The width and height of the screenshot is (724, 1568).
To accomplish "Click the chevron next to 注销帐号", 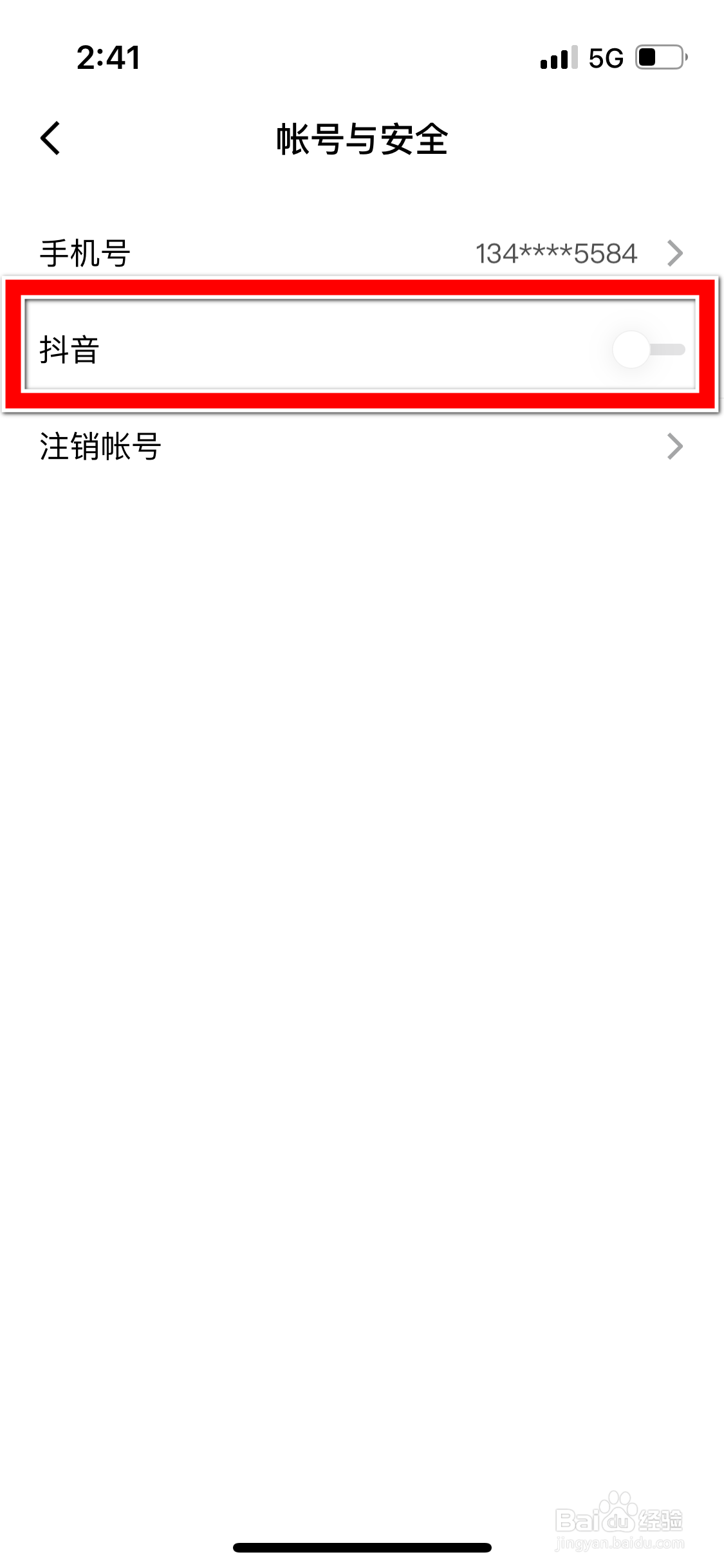I will pyautogui.click(x=674, y=447).
